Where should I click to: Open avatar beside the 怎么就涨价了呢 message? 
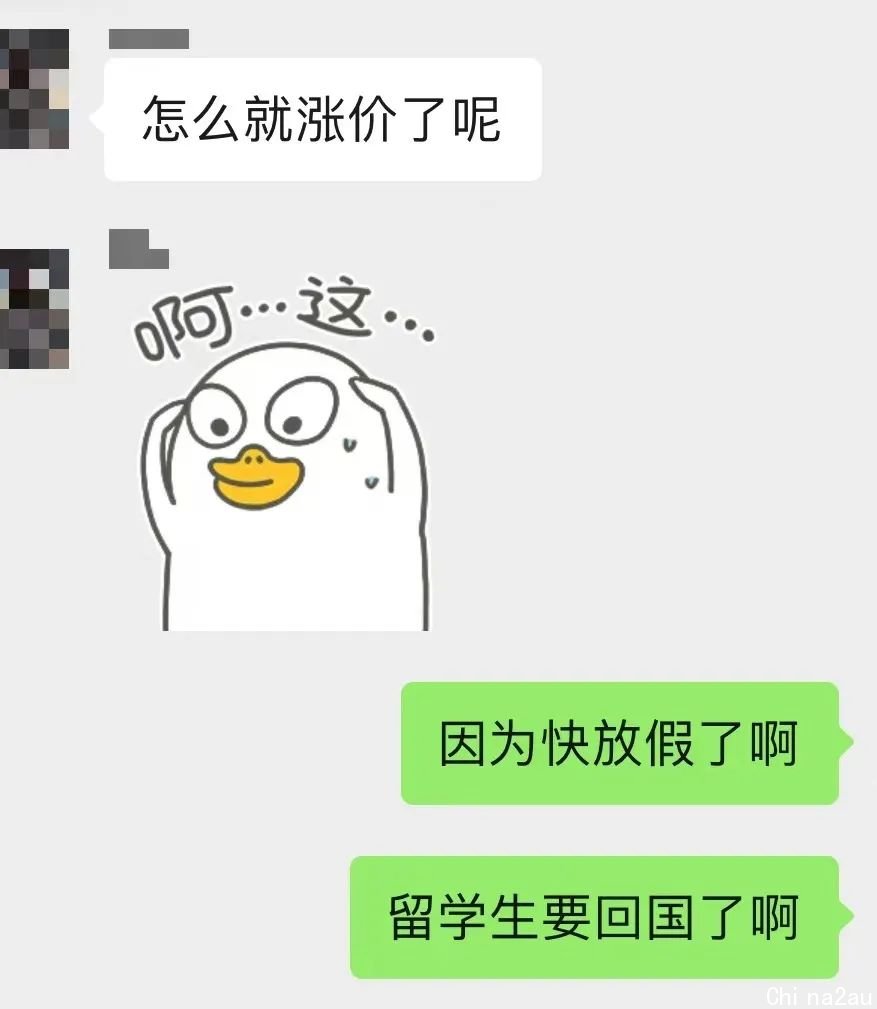(x=34, y=88)
